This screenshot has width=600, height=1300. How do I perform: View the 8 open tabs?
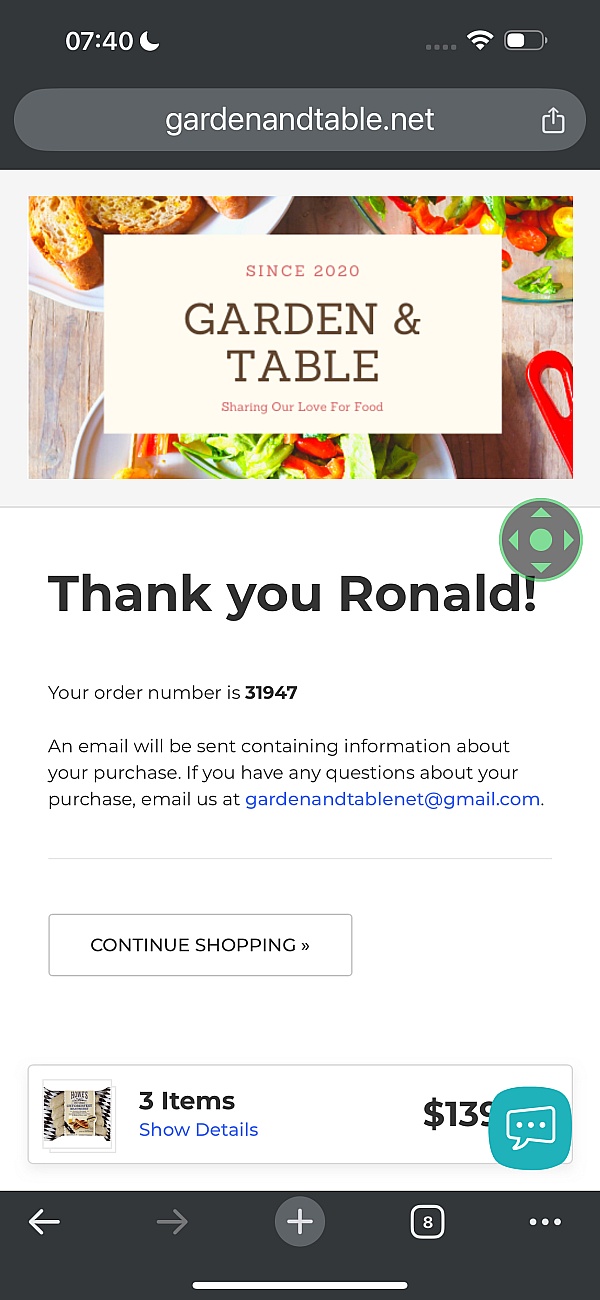click(428, 1221)
